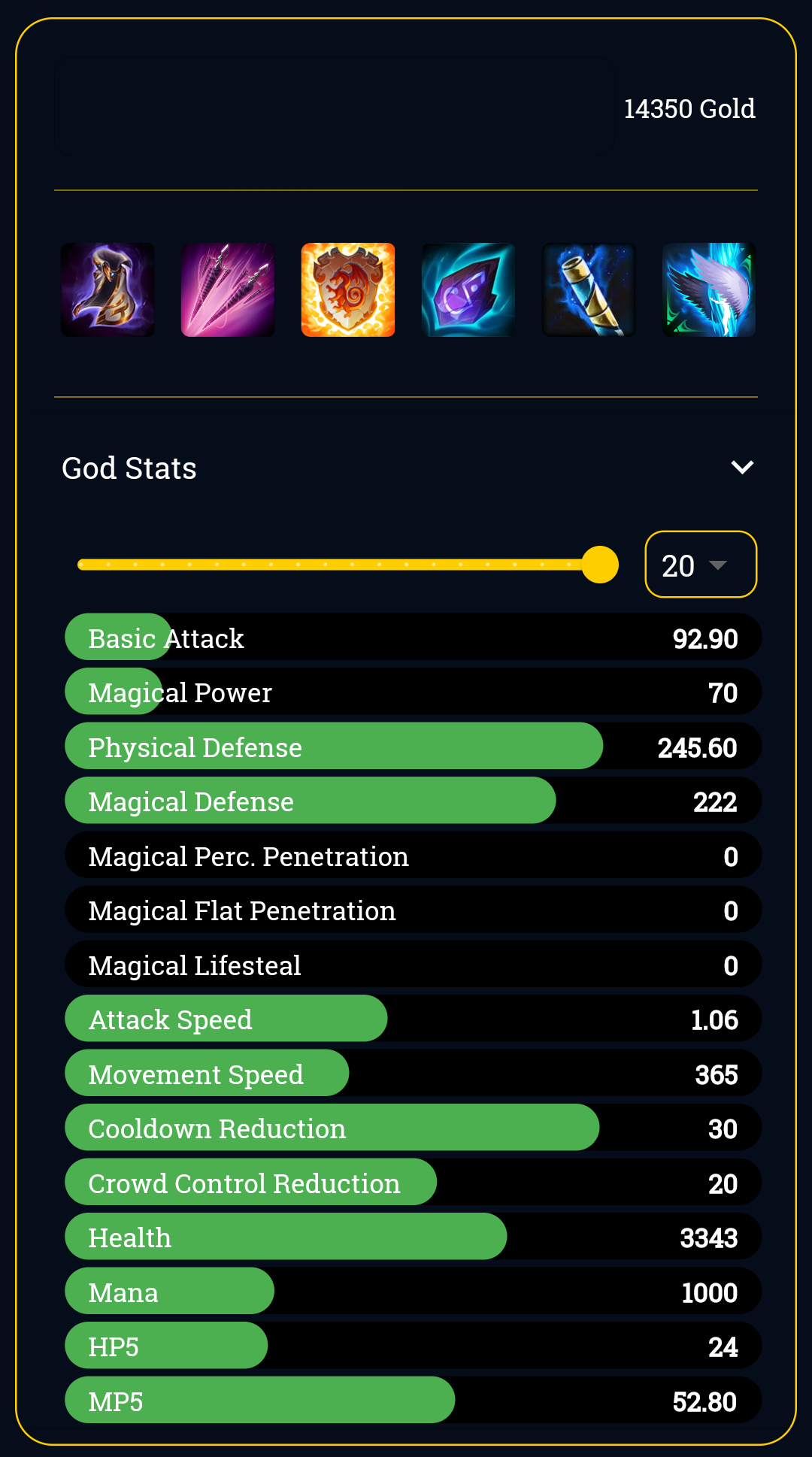The height and width of the screenshot is (1457, 812).
Task: Open the purple hooded cloak item
Action: 108,290
